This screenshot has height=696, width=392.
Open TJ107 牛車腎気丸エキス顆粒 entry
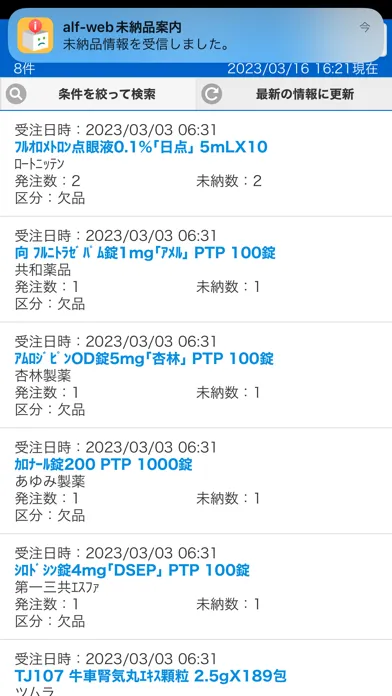click(196, 668)
